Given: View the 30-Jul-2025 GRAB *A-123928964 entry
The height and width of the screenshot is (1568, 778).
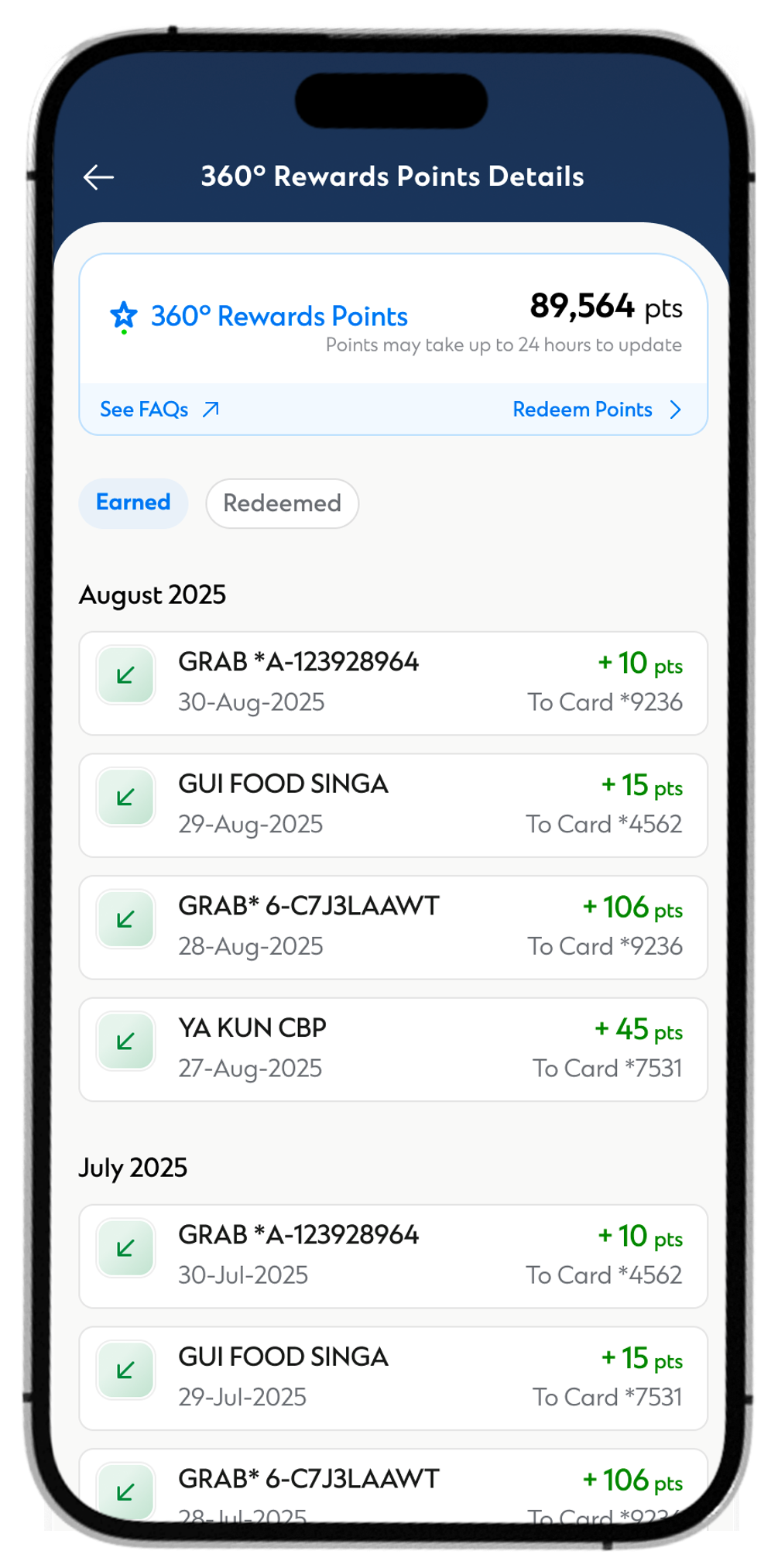Looking at the screenshot, I should (392, 1255).
